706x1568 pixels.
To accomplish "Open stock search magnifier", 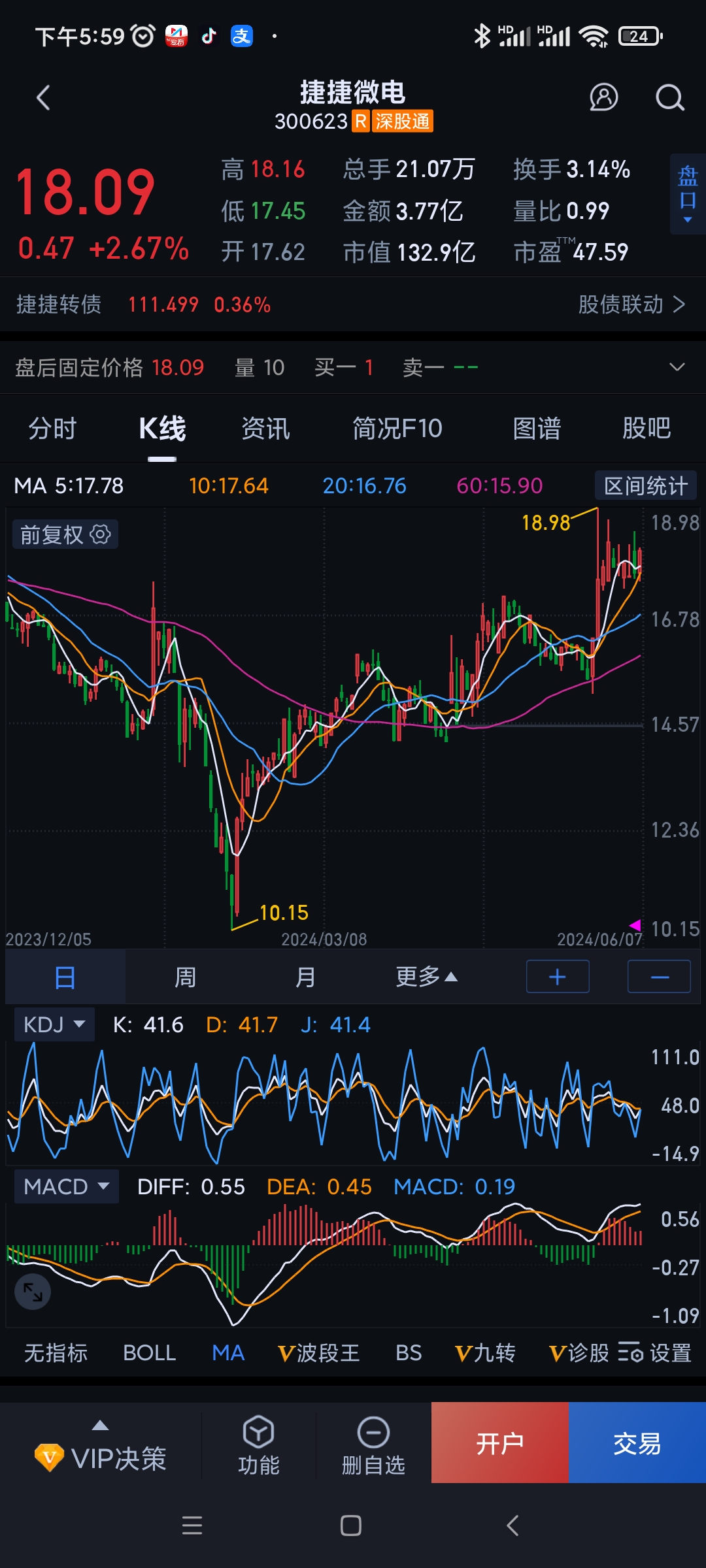I will pos(669,98).
